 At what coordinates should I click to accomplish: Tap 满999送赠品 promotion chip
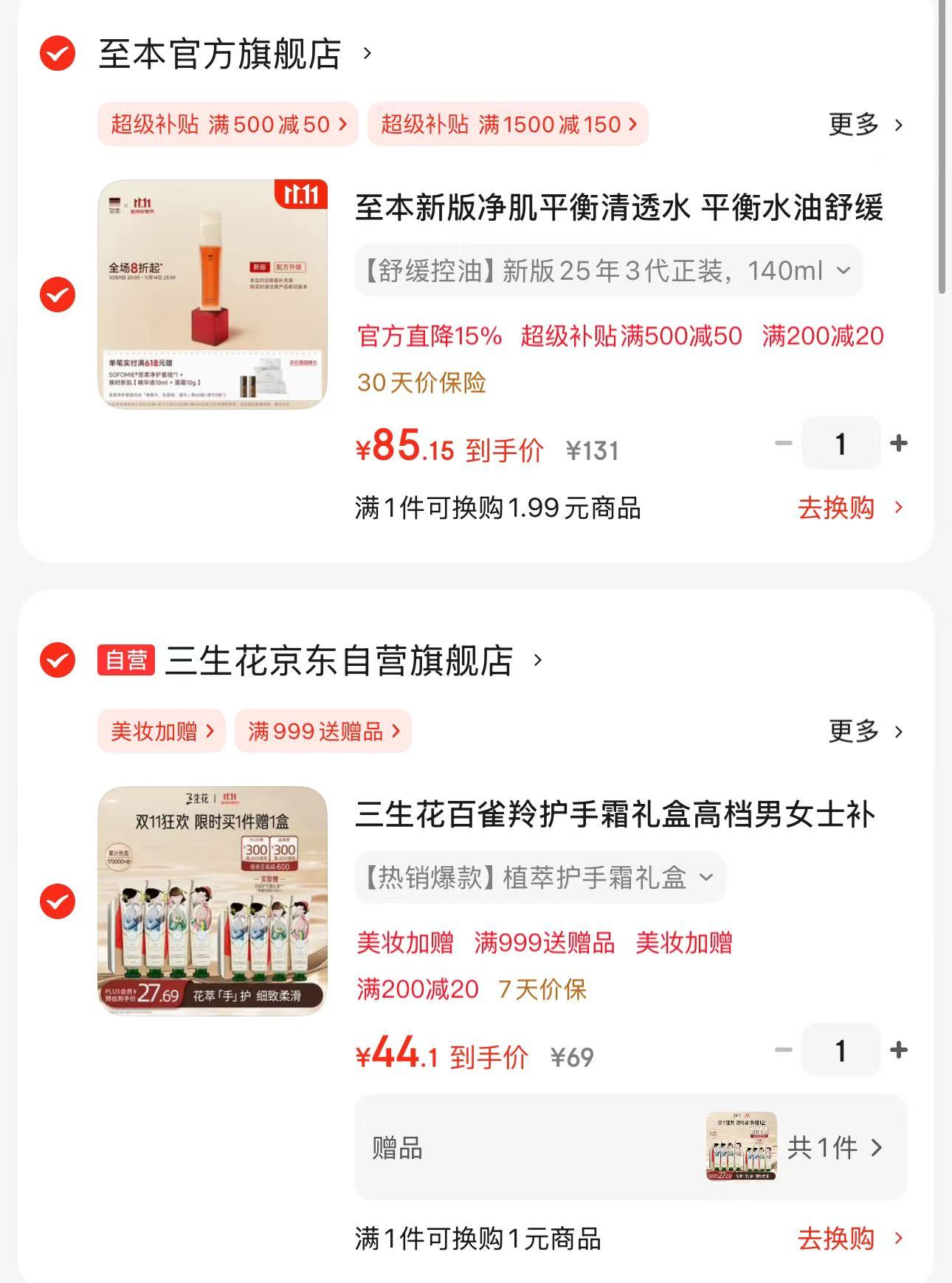tap(323, 732)
